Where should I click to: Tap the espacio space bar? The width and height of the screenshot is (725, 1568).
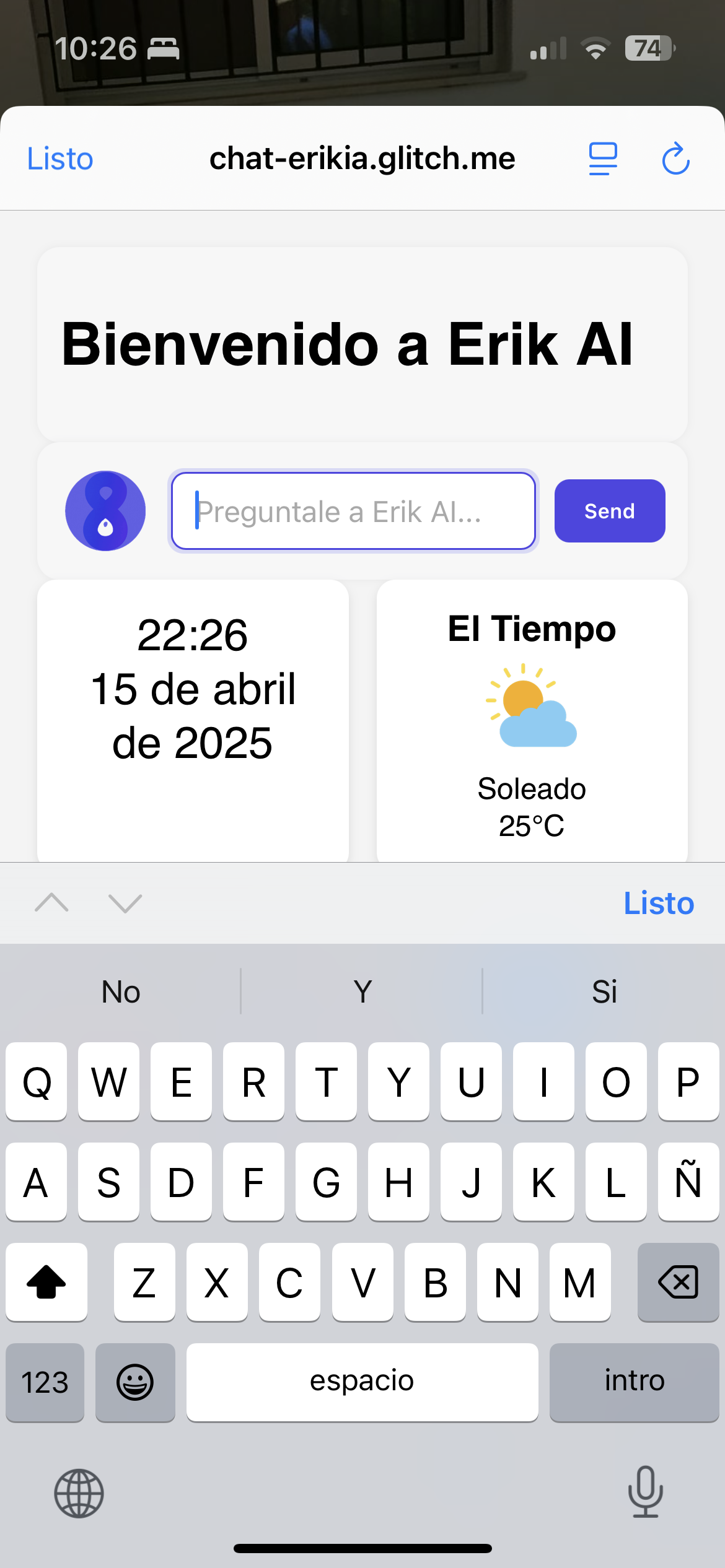click(362, 1382)
